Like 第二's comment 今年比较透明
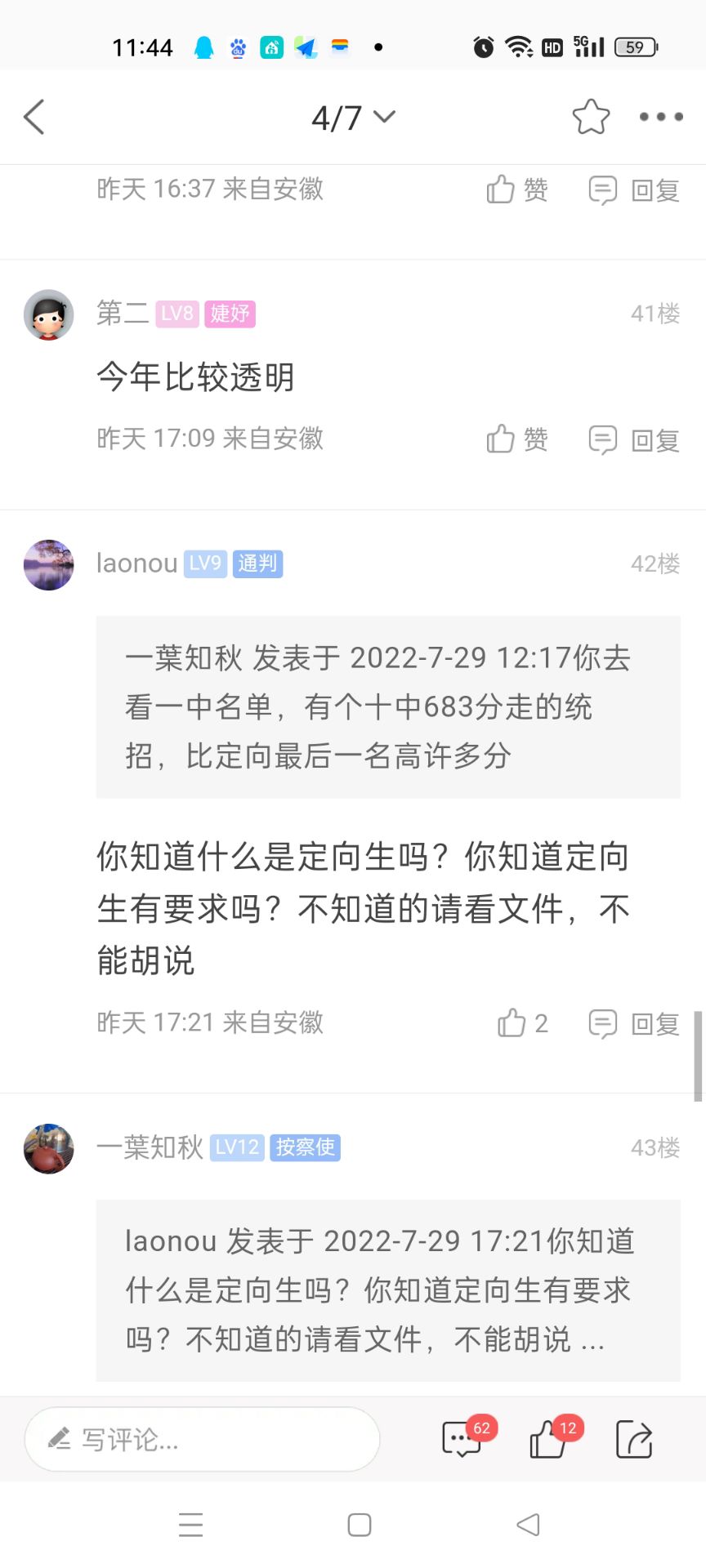 (x=516, y=439)
